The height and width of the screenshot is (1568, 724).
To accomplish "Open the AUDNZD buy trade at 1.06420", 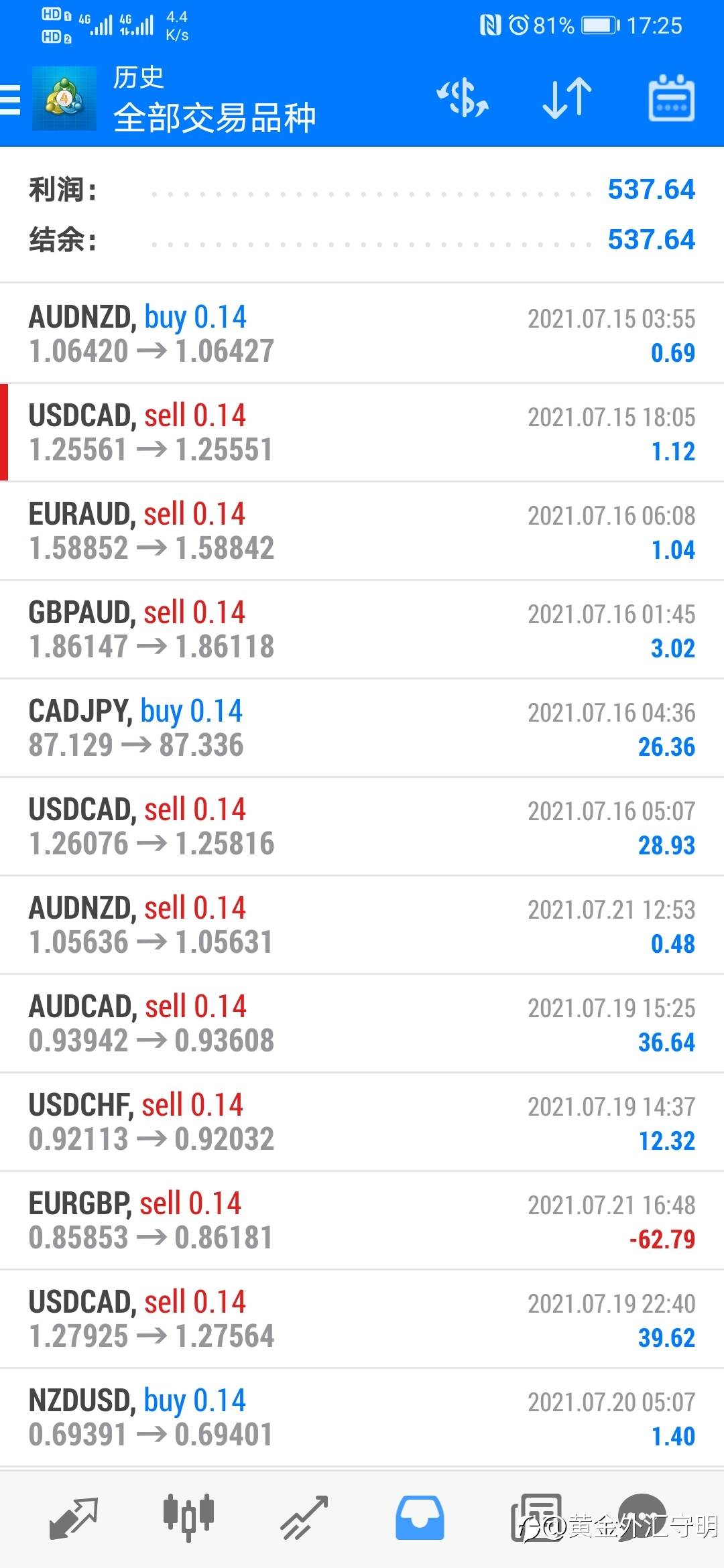I will tap(362, 334).
